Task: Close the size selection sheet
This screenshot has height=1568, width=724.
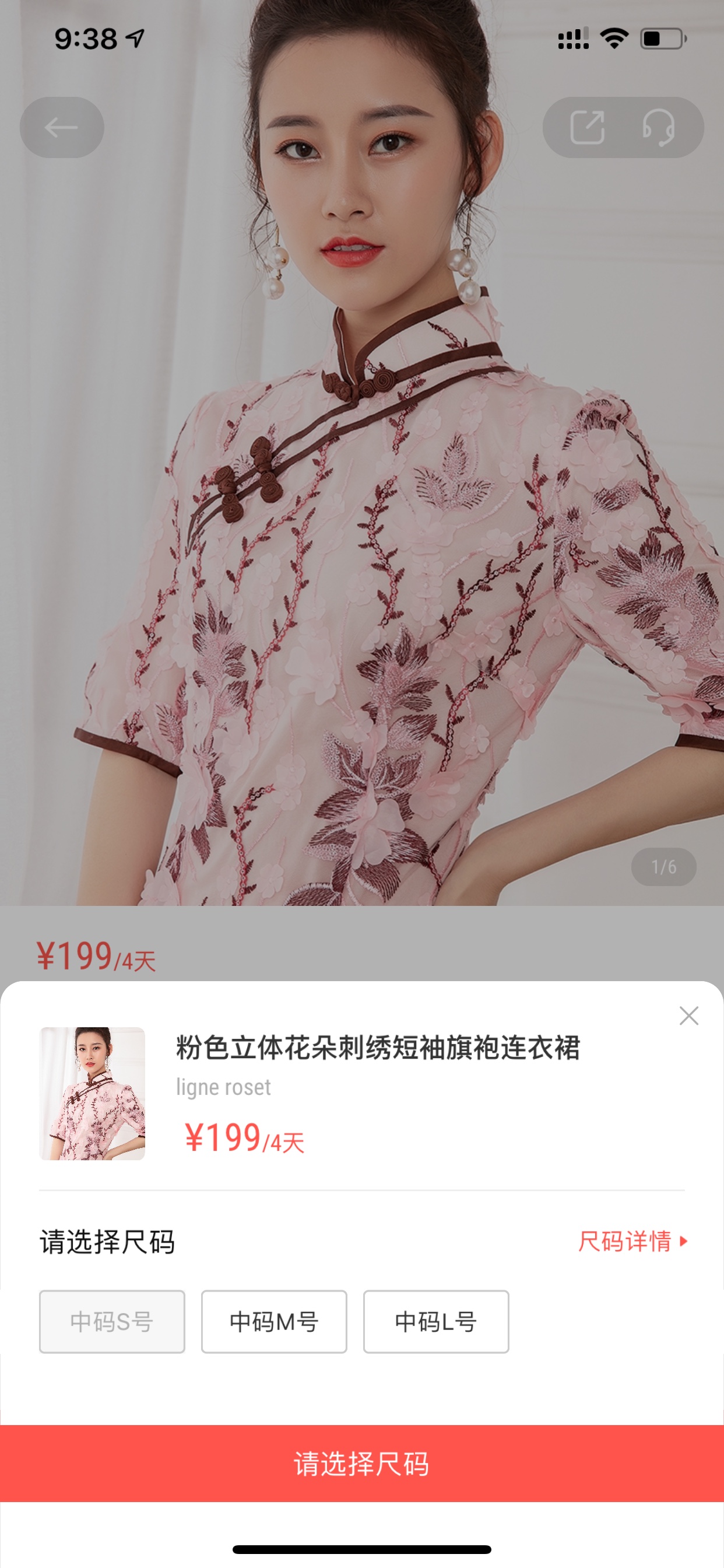Action: [688, 1016]
